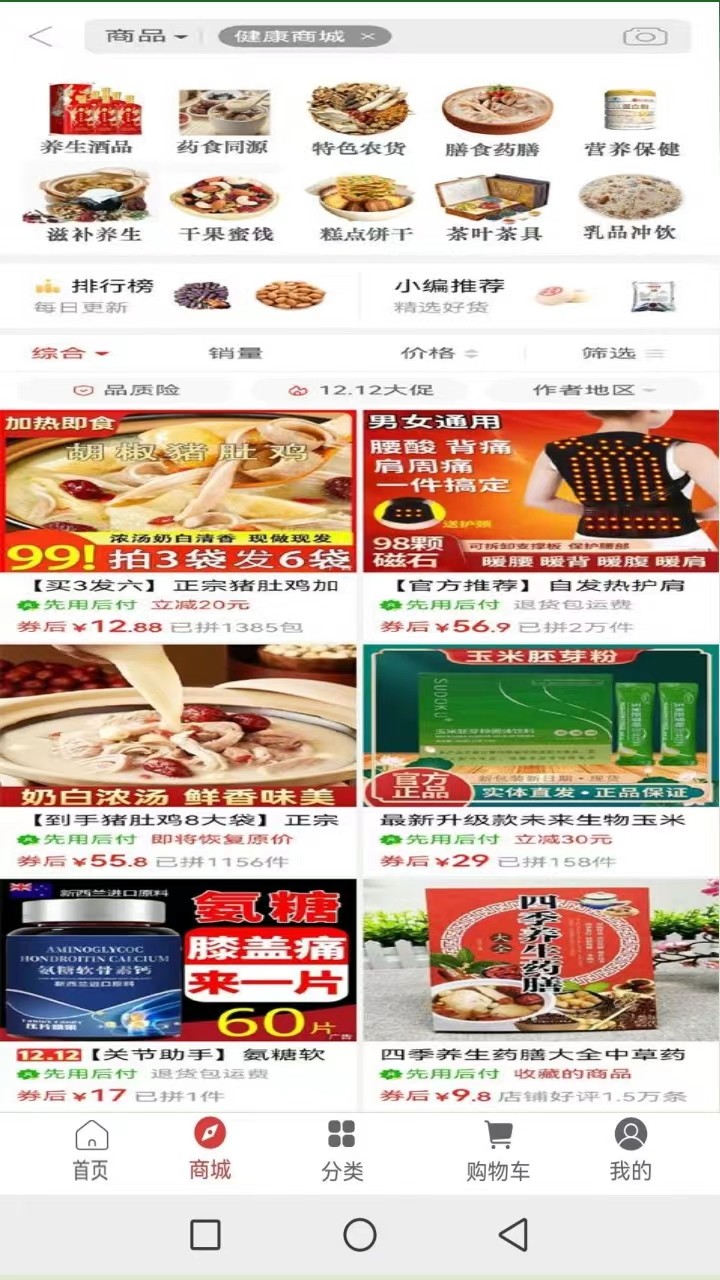The width and height of the screenshot is (720, 1280).
Task: Remove the 健康商城 search tag
Action: [x=368, y=37]
